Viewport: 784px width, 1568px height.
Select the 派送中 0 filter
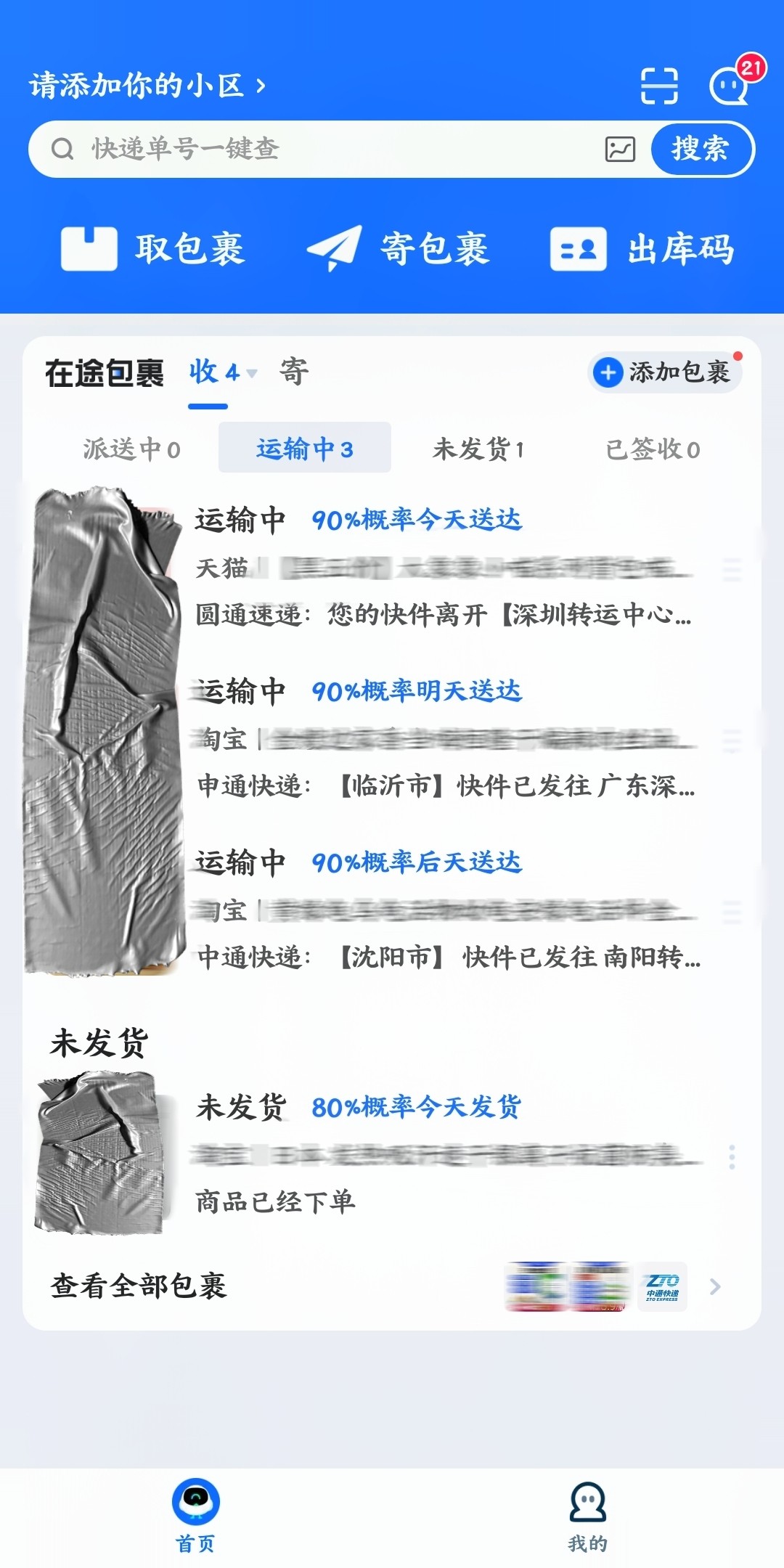pos(131,449)
